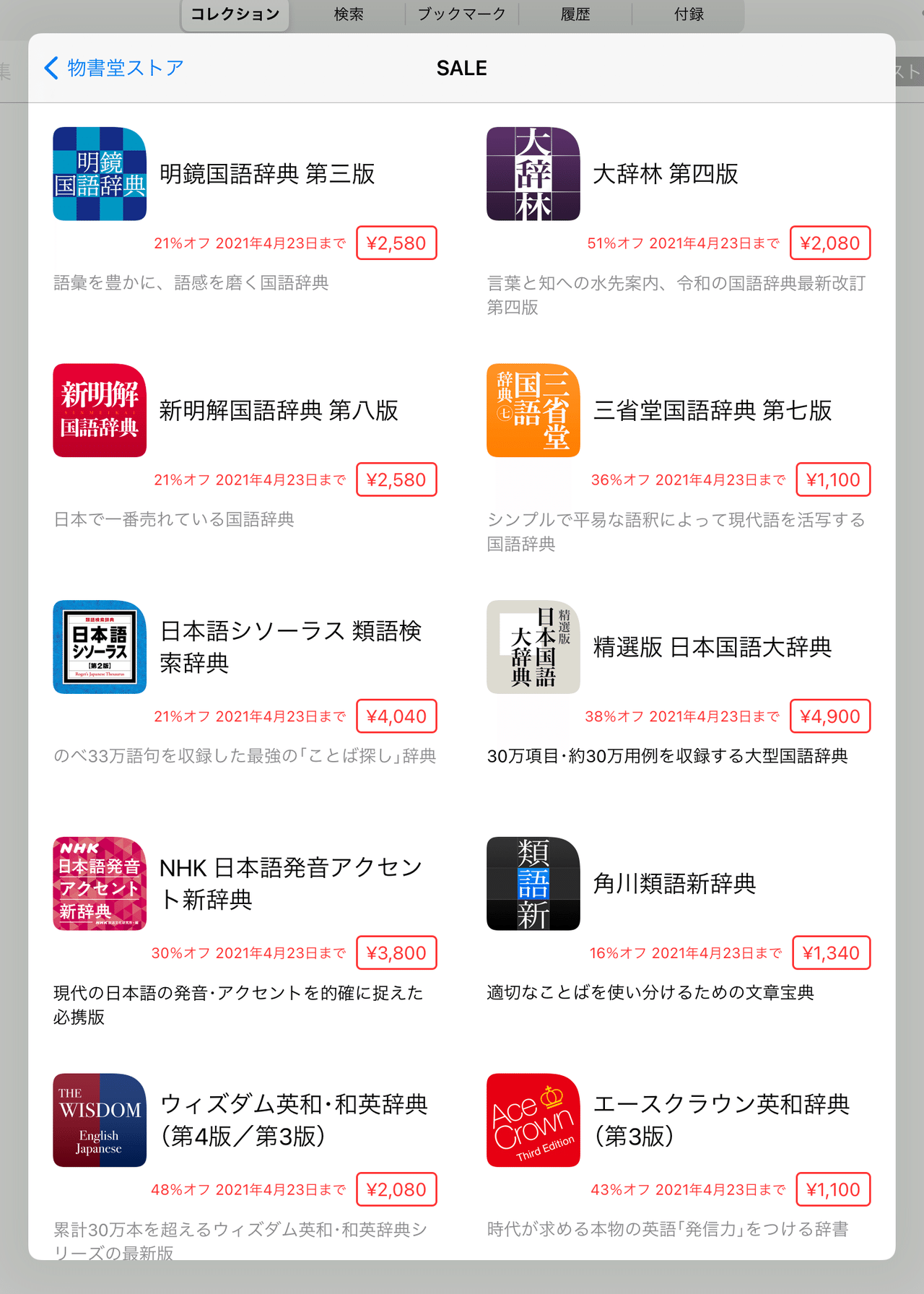Buy NHK 日本語発音アクセント新辞典 for ¥3,800
924x1294 pixels.
pos(396,953)
